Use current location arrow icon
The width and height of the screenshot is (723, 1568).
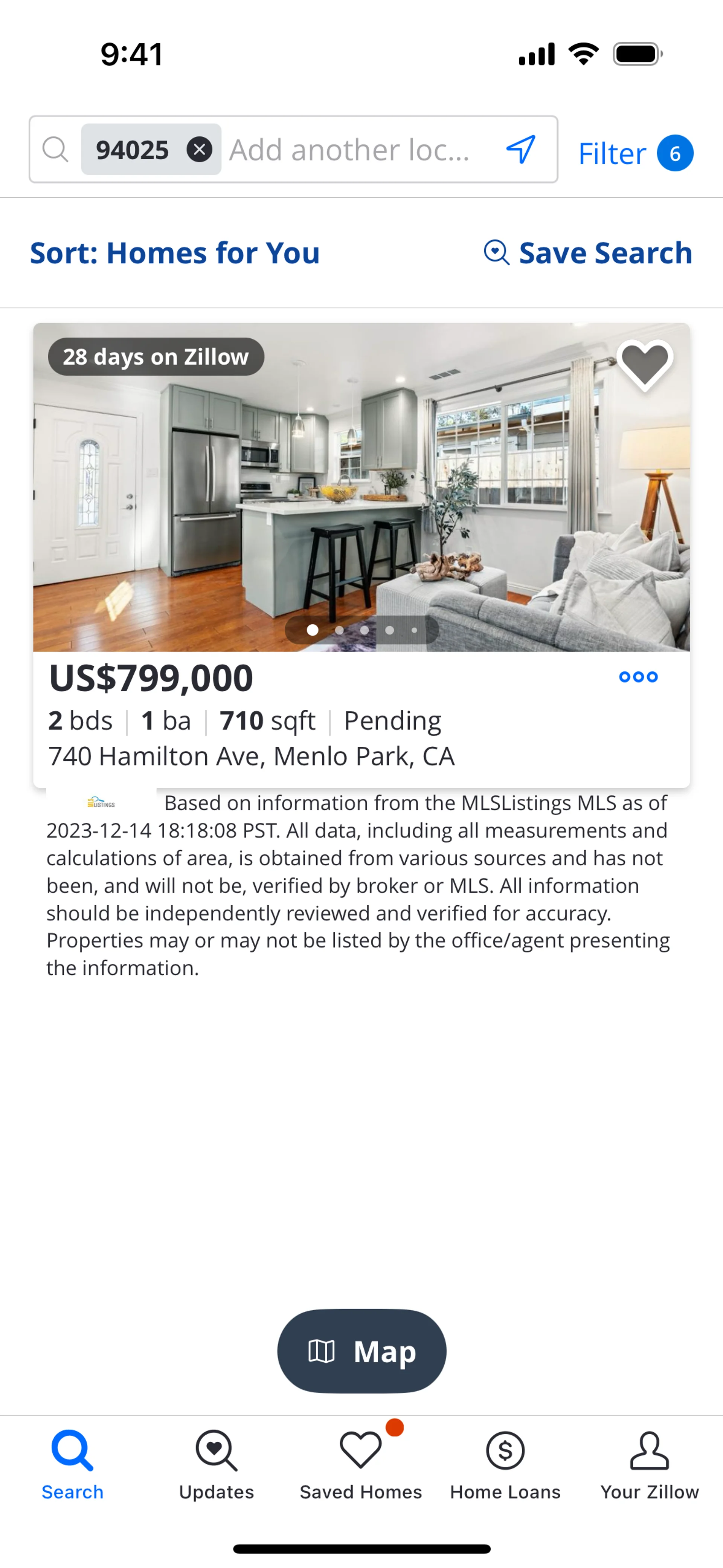click(521, 149)
